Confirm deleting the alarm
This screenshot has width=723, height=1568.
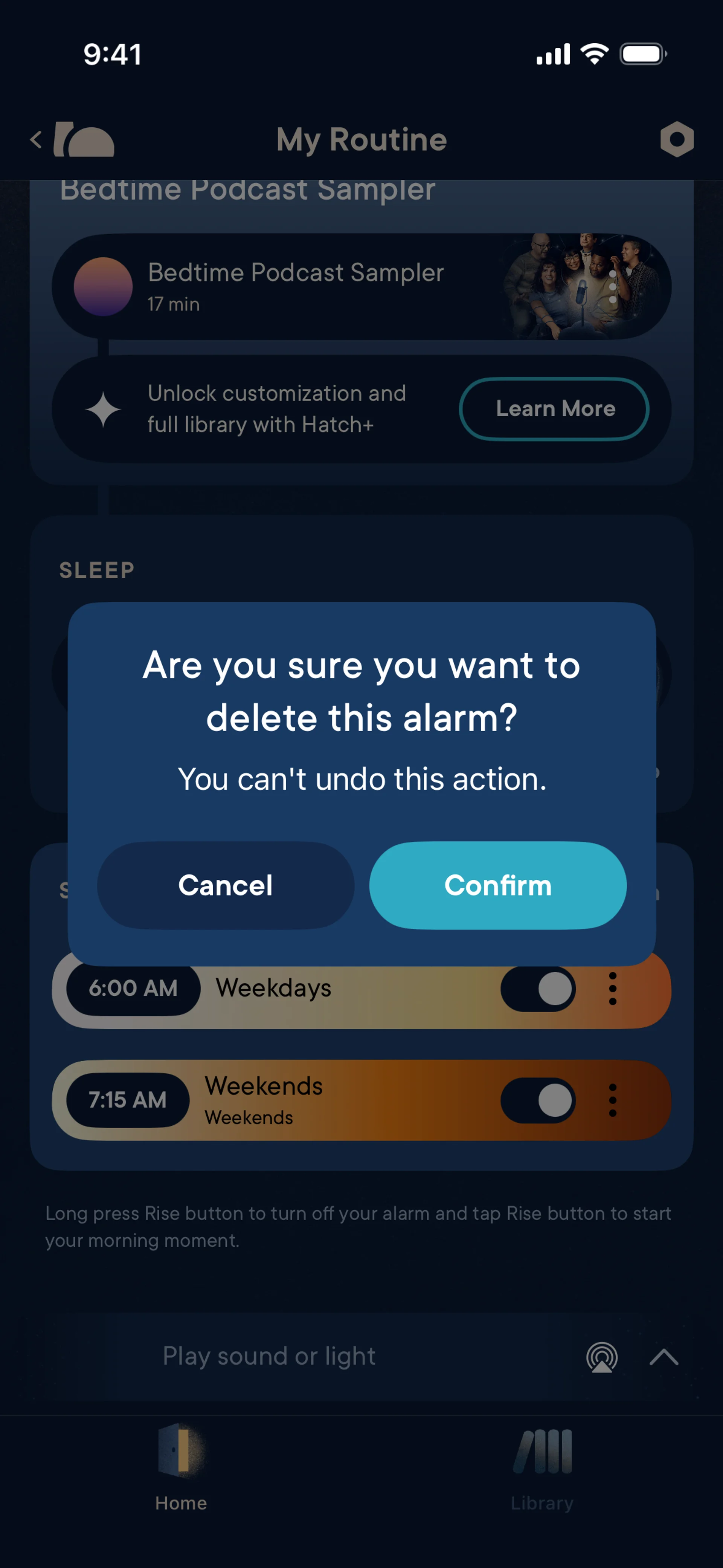click(497, 885)
